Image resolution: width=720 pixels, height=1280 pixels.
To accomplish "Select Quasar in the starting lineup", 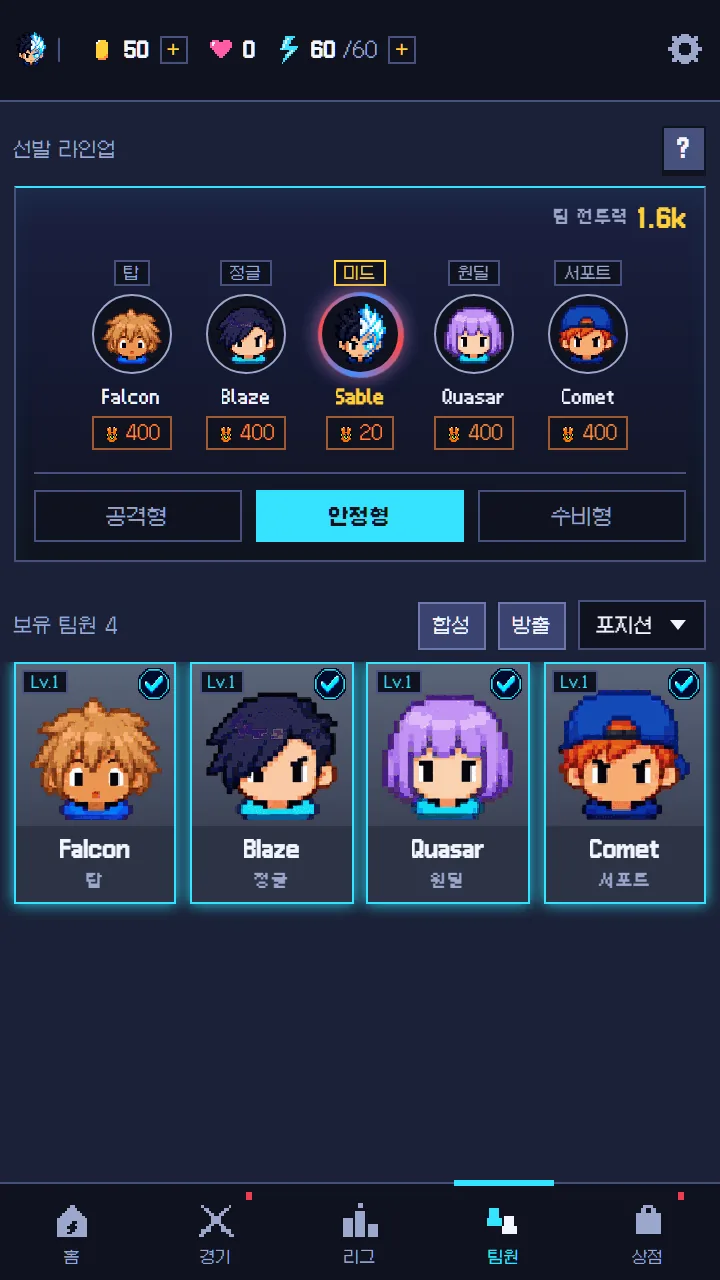I will pyautogui.click(x=474, y=334).
